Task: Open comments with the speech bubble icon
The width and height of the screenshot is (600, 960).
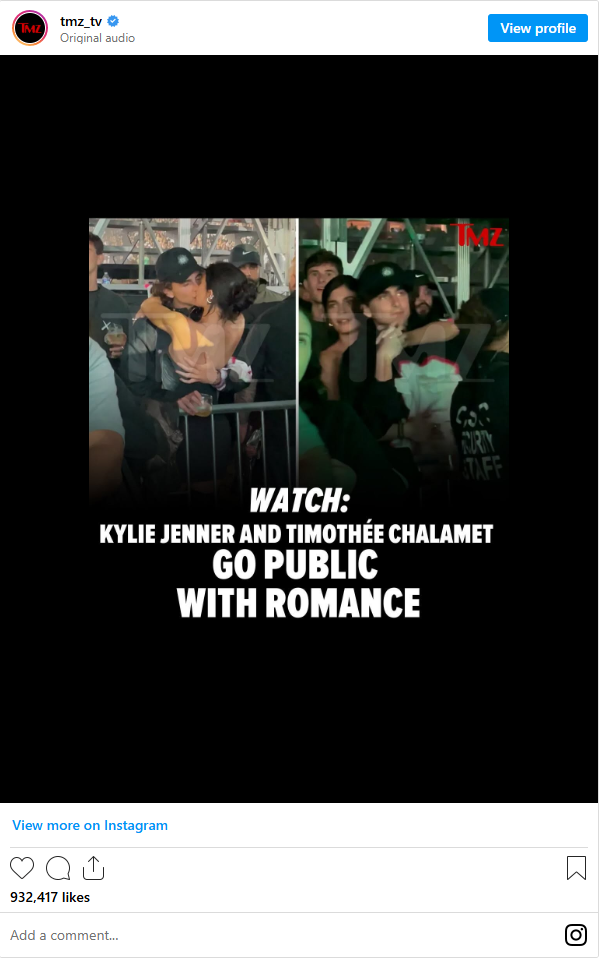Action: click(x=58, y=867)
